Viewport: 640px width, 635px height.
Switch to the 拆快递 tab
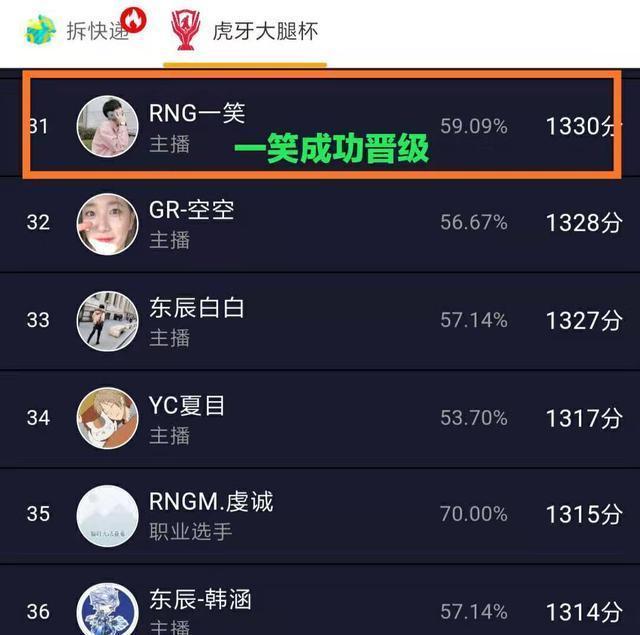[78, 31]
